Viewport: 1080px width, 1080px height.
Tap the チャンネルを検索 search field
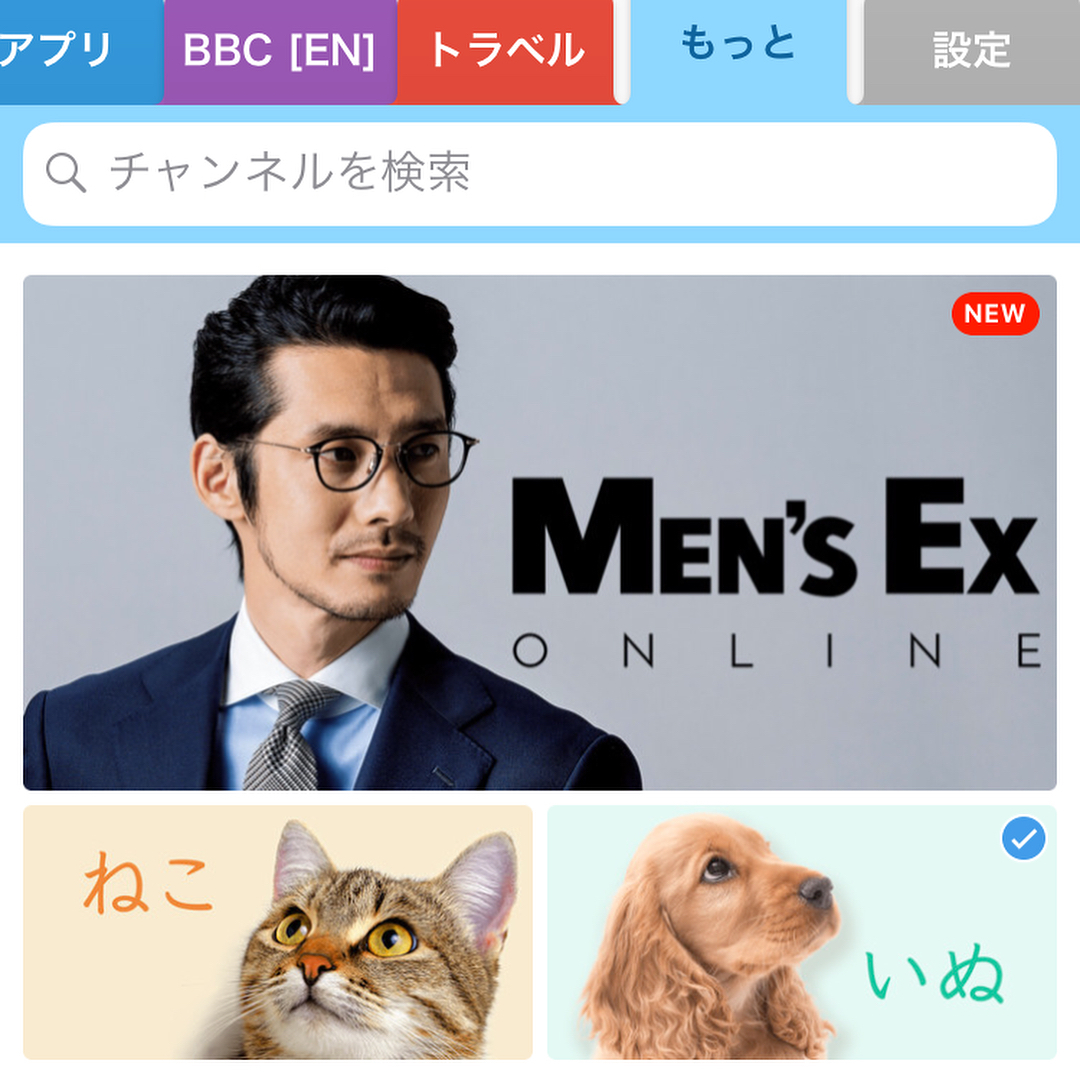[540, 174]
